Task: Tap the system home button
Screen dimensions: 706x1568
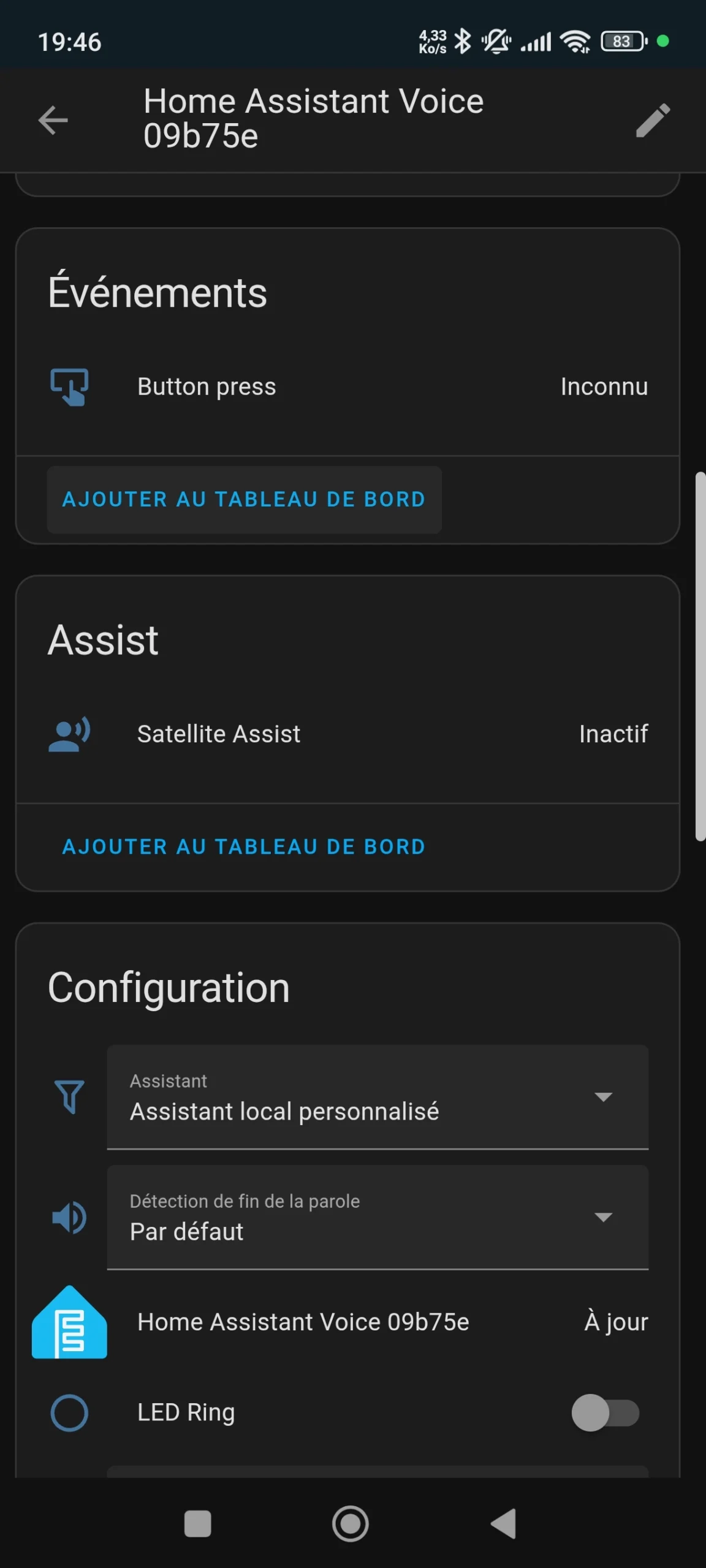Action: 350,1523
